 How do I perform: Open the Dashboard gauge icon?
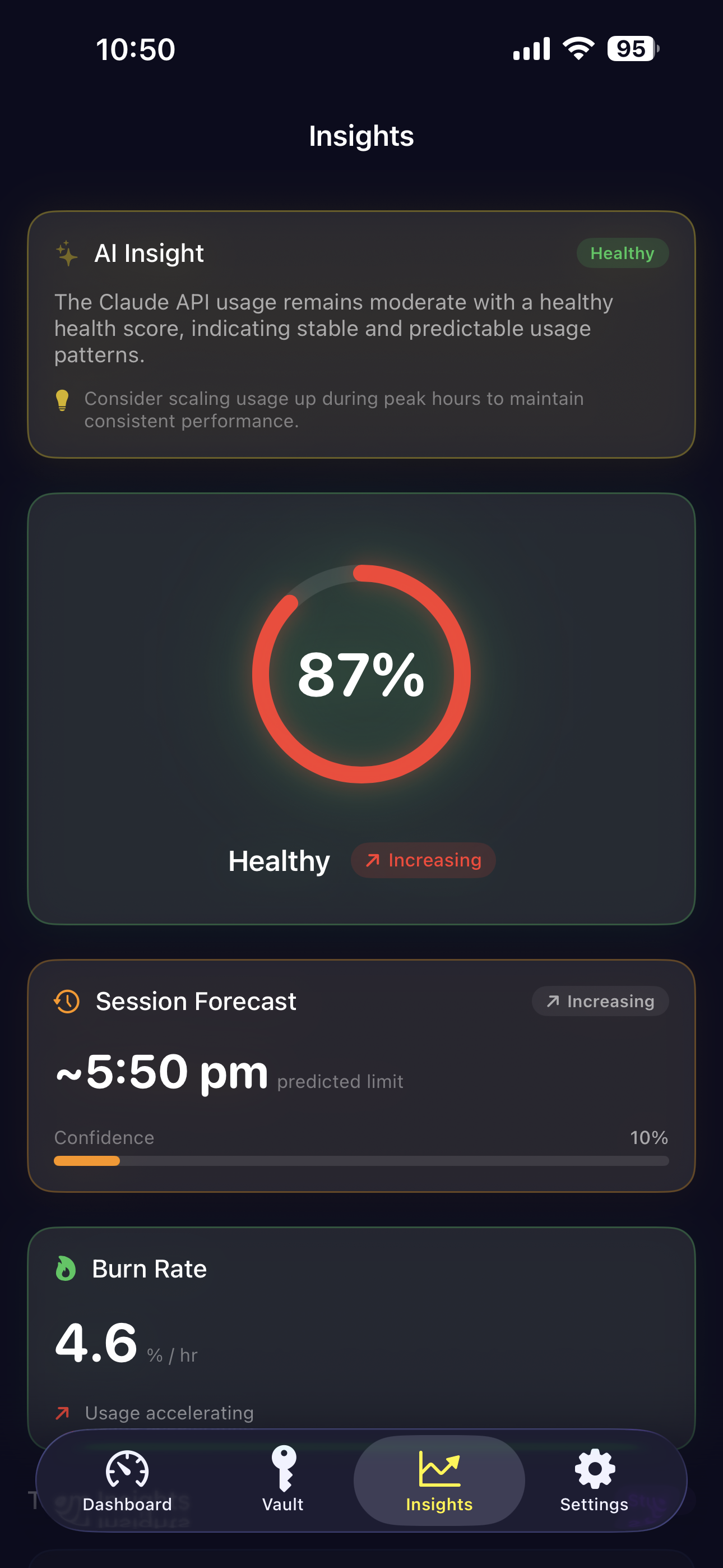click(127, 1468)
